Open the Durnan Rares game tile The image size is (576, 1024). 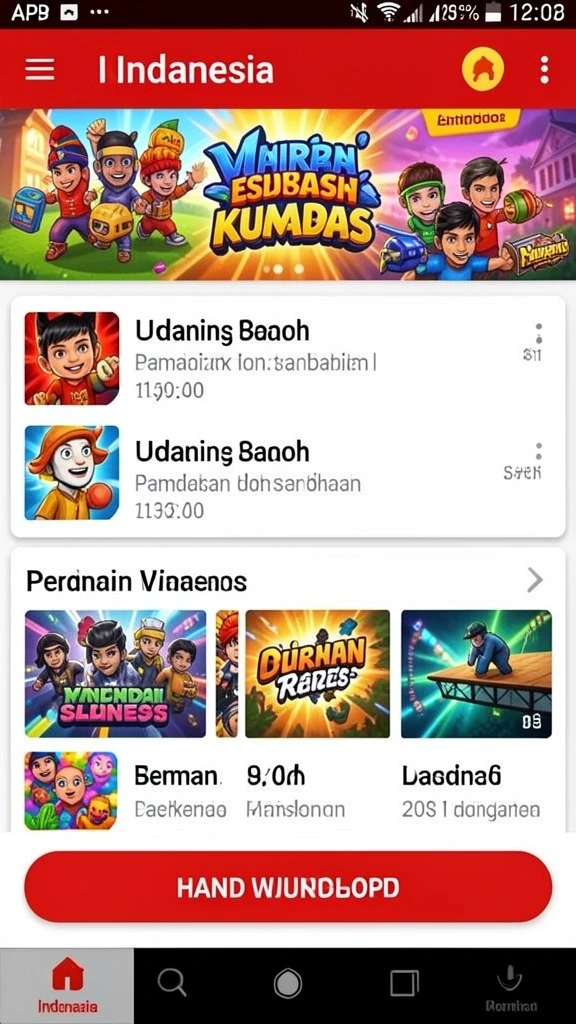317,674
